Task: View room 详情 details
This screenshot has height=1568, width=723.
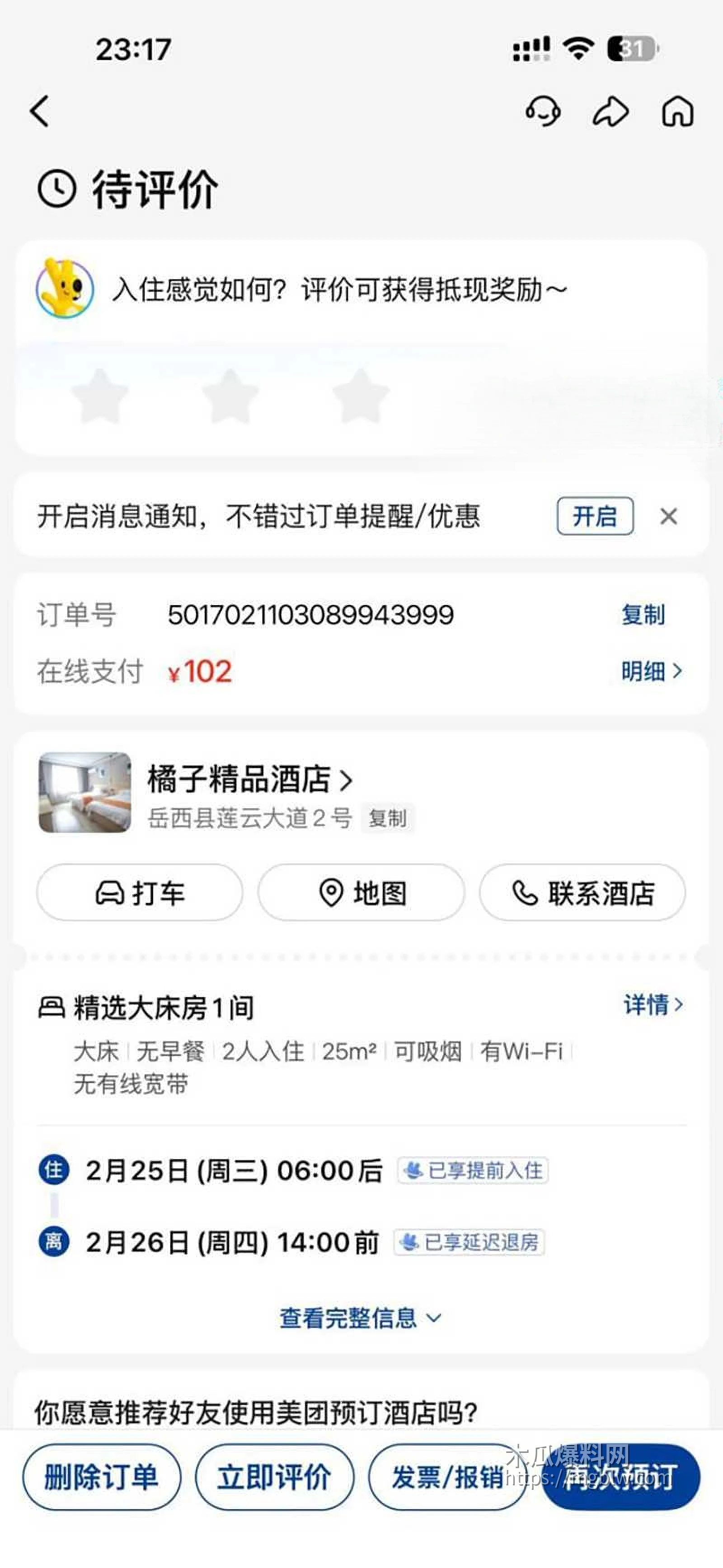Action: click(653, 1004)
